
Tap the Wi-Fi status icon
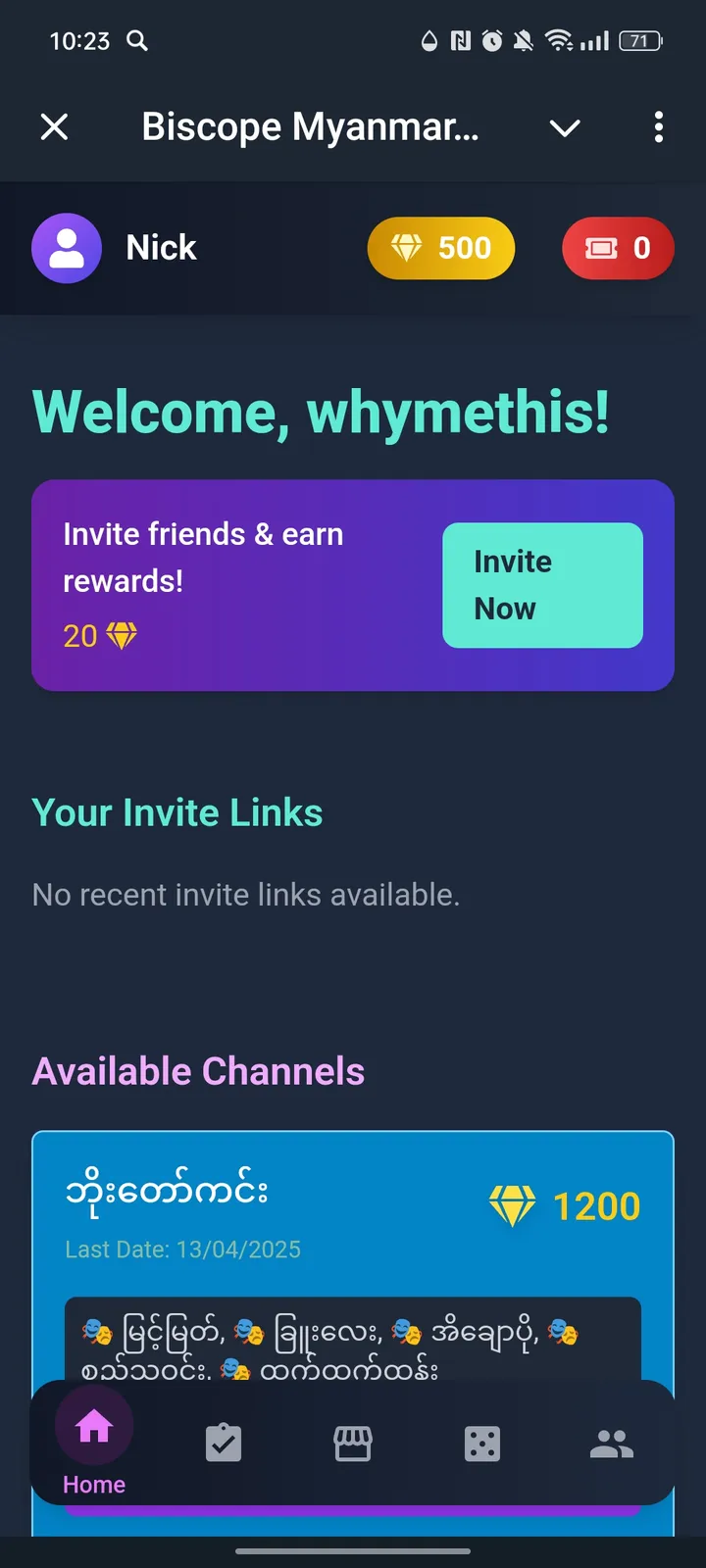tap(560, 41)
